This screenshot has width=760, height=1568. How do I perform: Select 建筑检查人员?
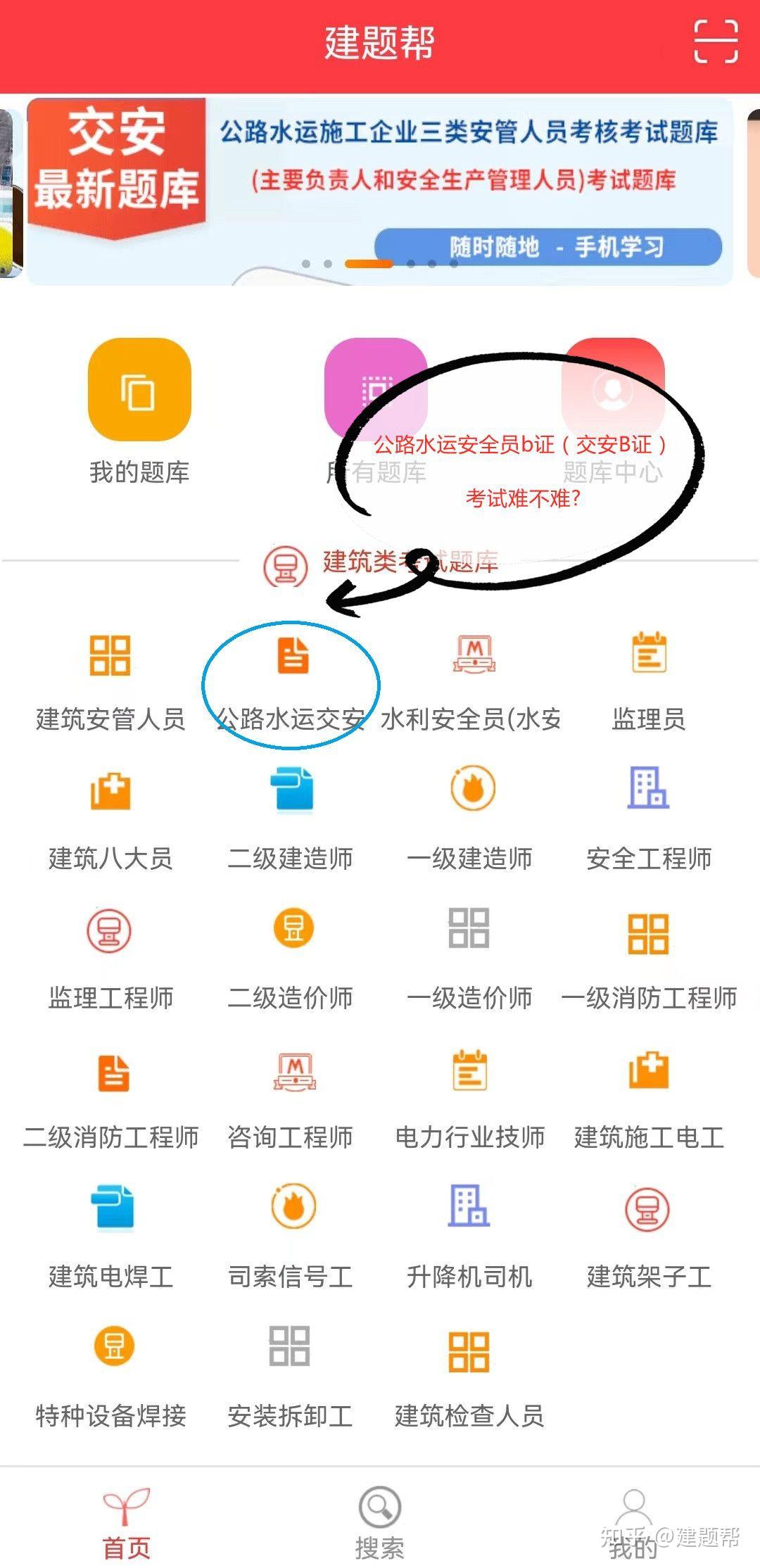pyautogui.click(x=470, y=1379)
